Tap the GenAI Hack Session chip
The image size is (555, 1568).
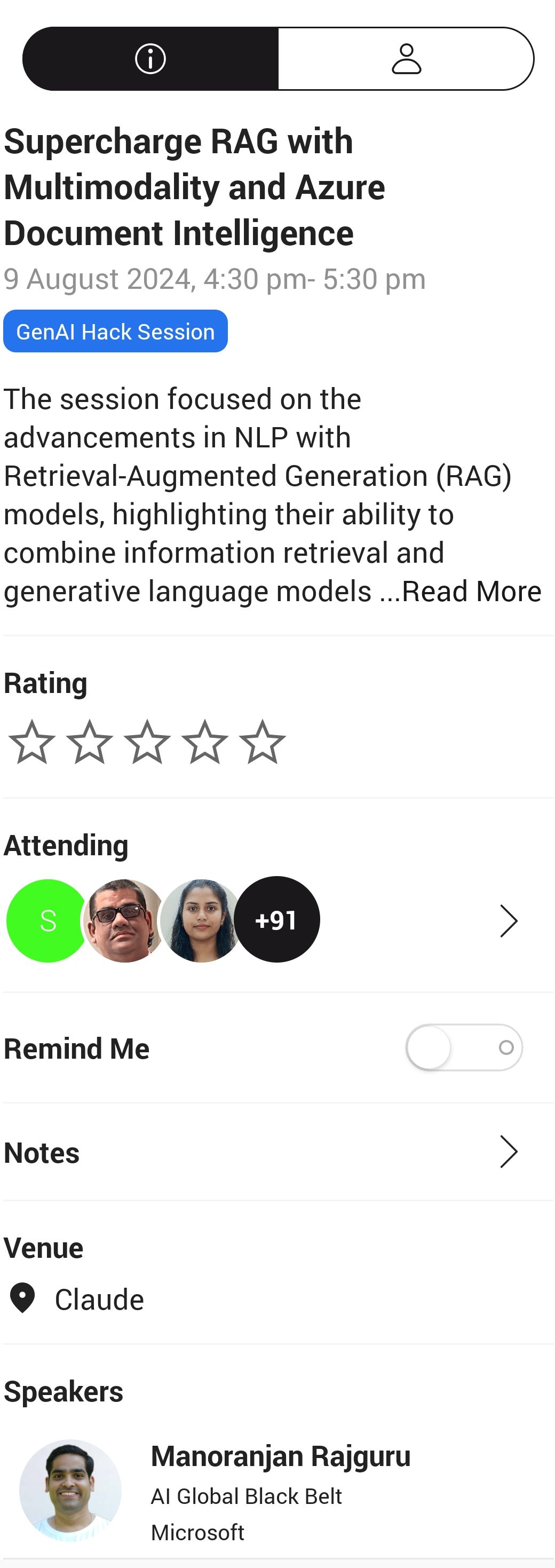pyautogui.click(x=116, y=332)
